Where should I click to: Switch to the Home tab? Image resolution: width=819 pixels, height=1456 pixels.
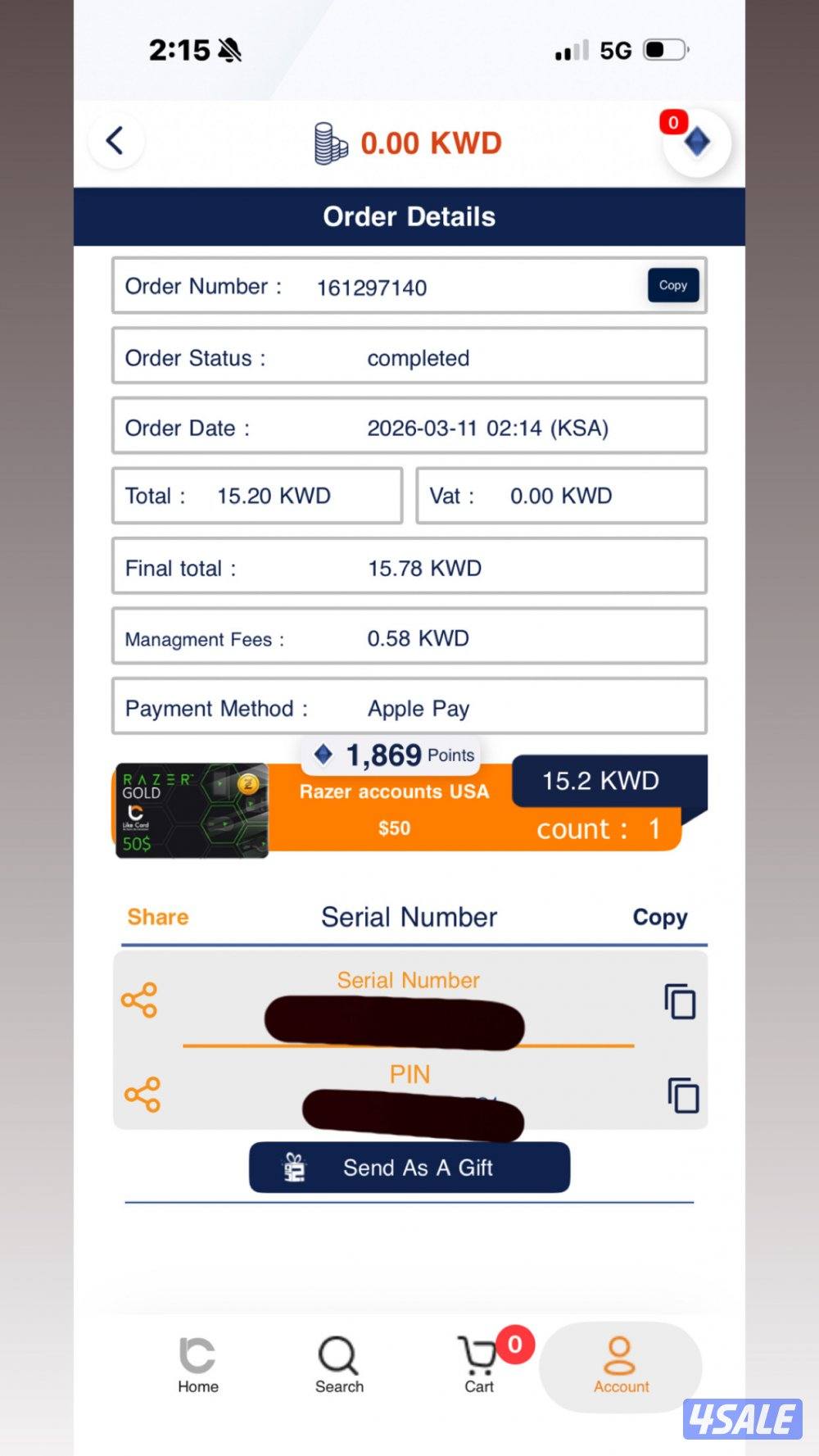pyautogui.click(x=198, y=1365)
